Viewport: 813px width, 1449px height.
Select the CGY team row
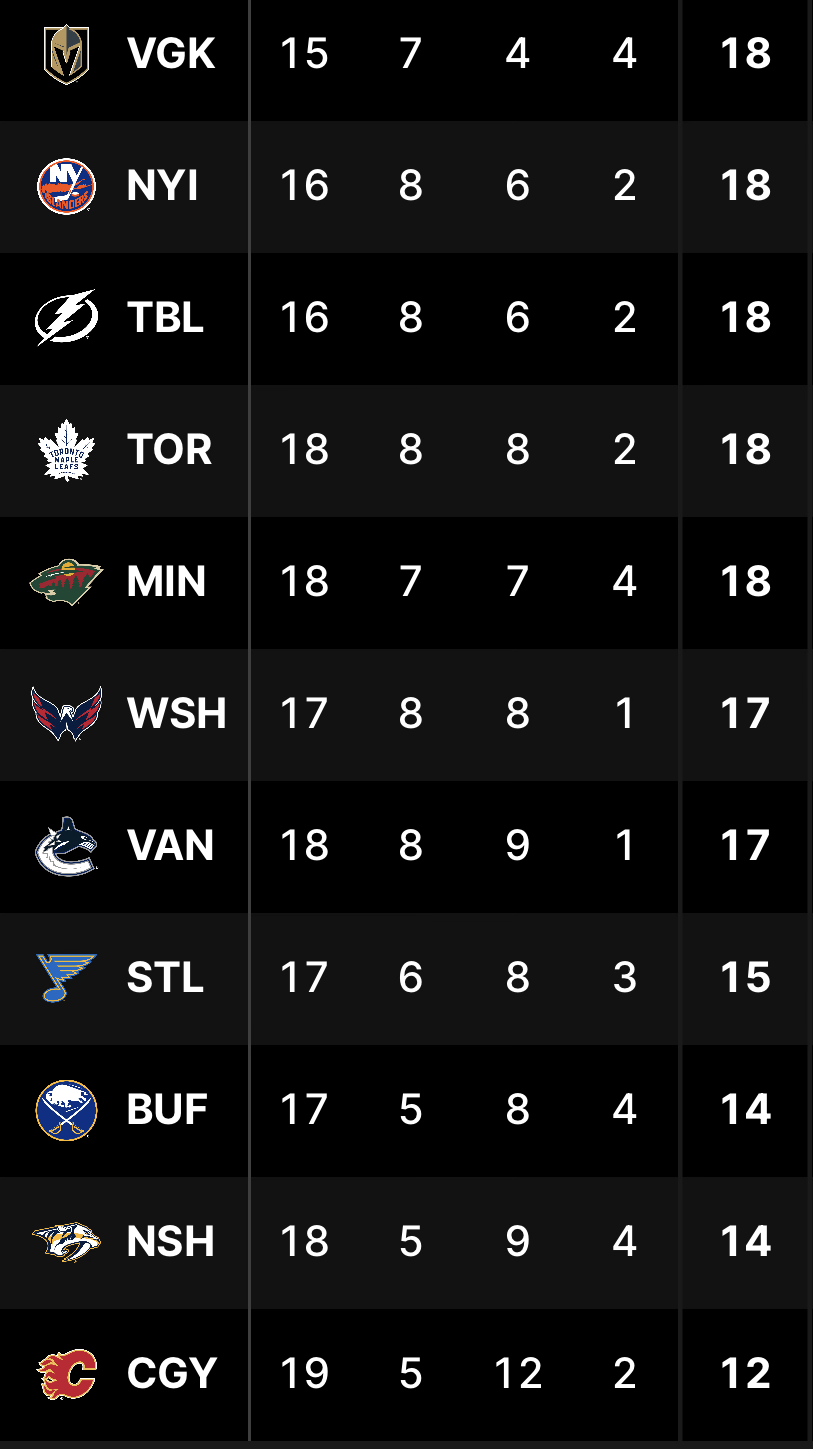pos(404,1375)
